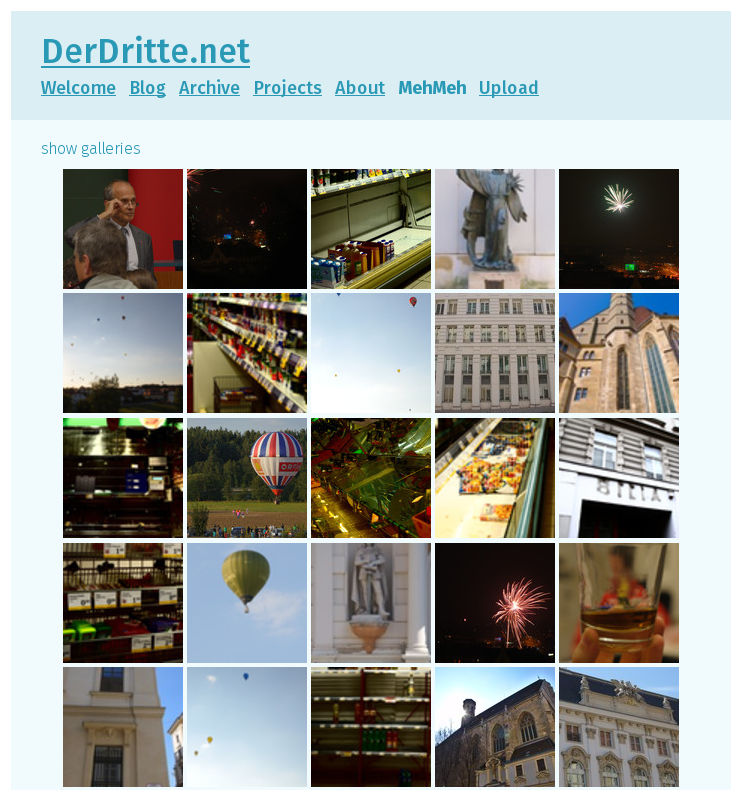View the stone statue in niche photo
Viewport: 741px width, 790px height.
(x=371, y=603)
